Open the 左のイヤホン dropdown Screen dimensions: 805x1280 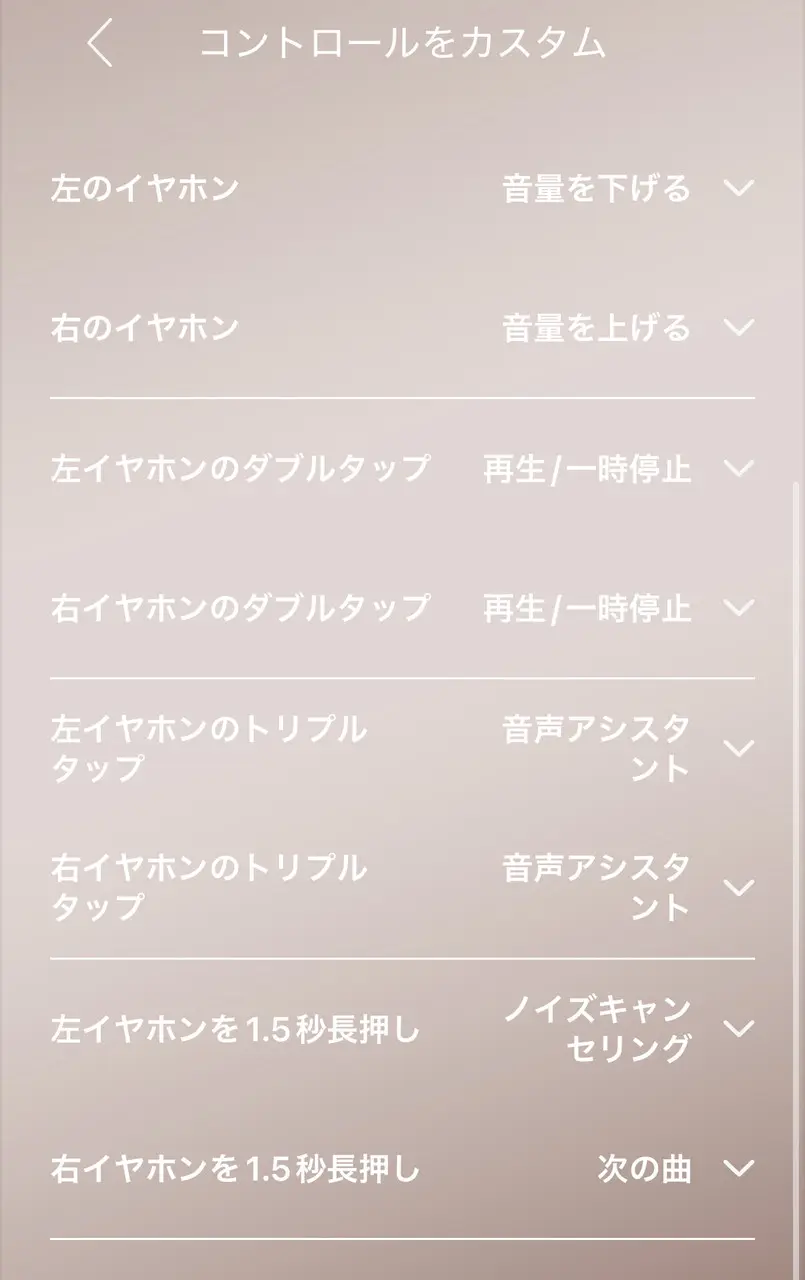[x=737, y=188]
